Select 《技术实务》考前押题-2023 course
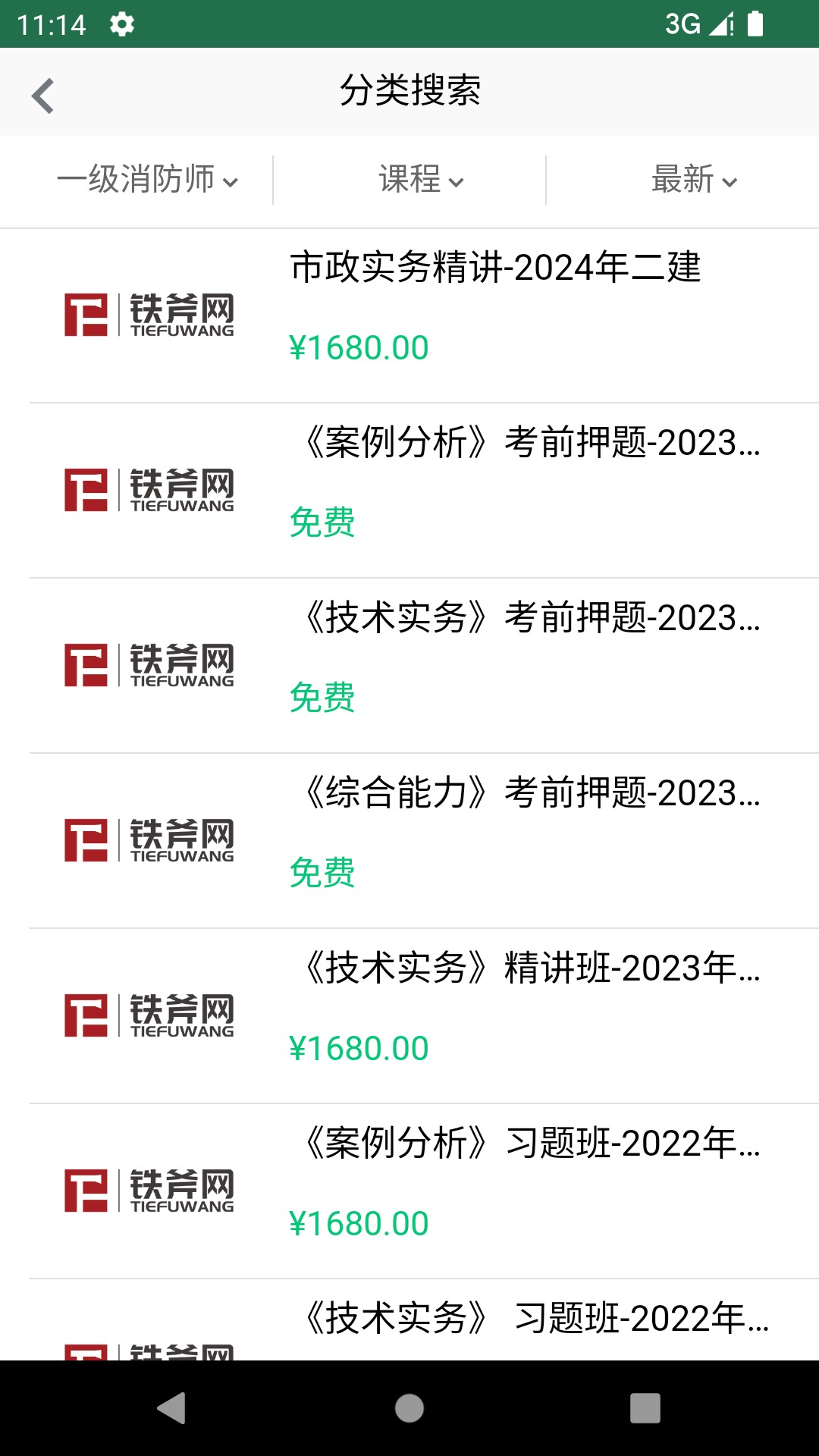Image resolution: width=819 pixels, height=1456 pixels. pyautogui.click(x=531, y=618)
